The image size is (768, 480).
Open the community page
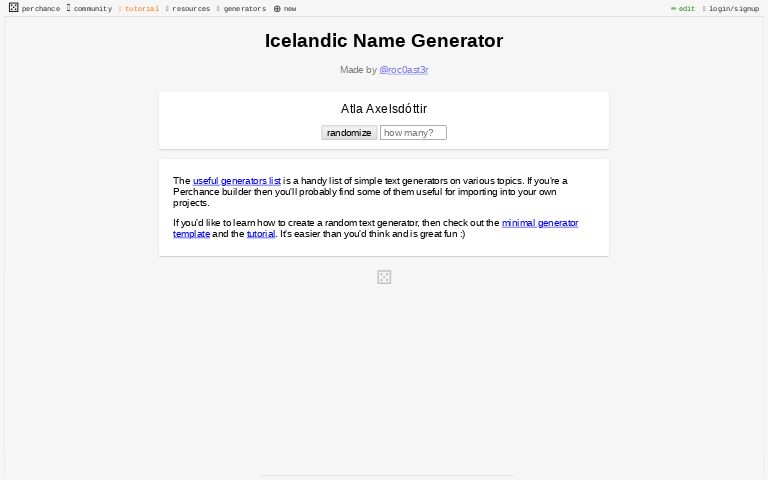tap(90, 8)
